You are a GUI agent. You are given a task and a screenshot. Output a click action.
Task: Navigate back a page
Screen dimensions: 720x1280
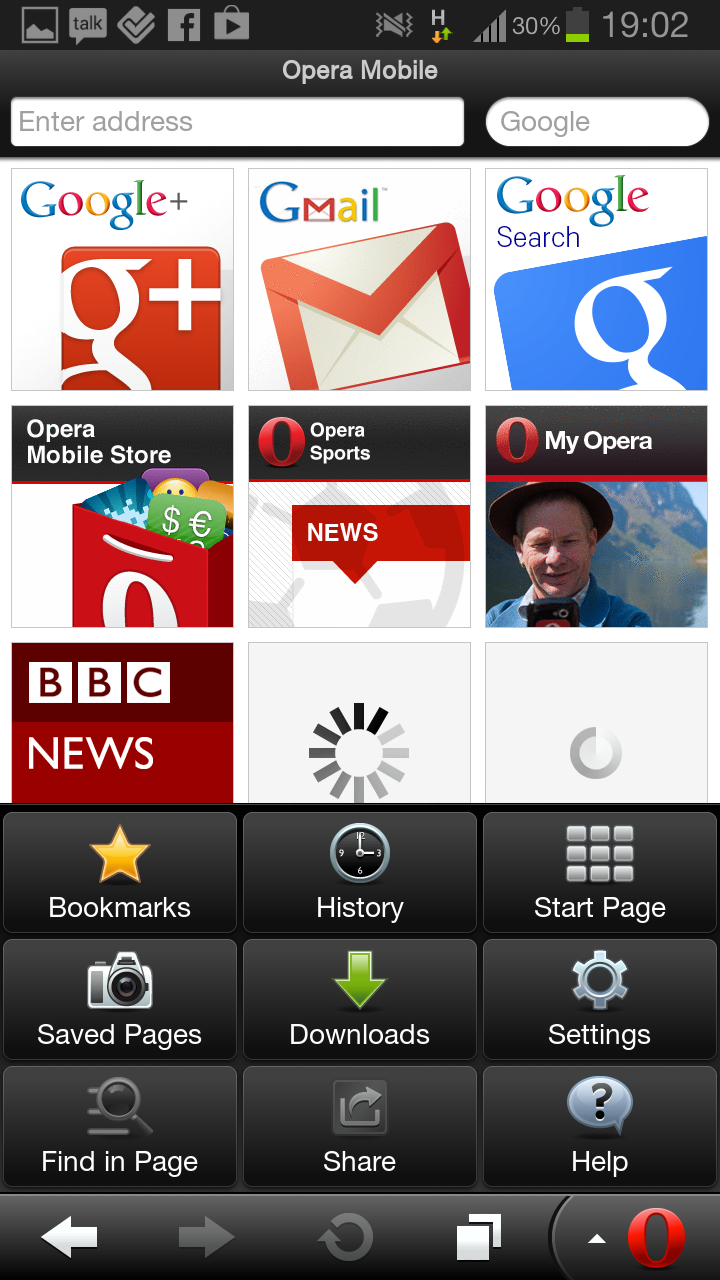click(68, 1236)
